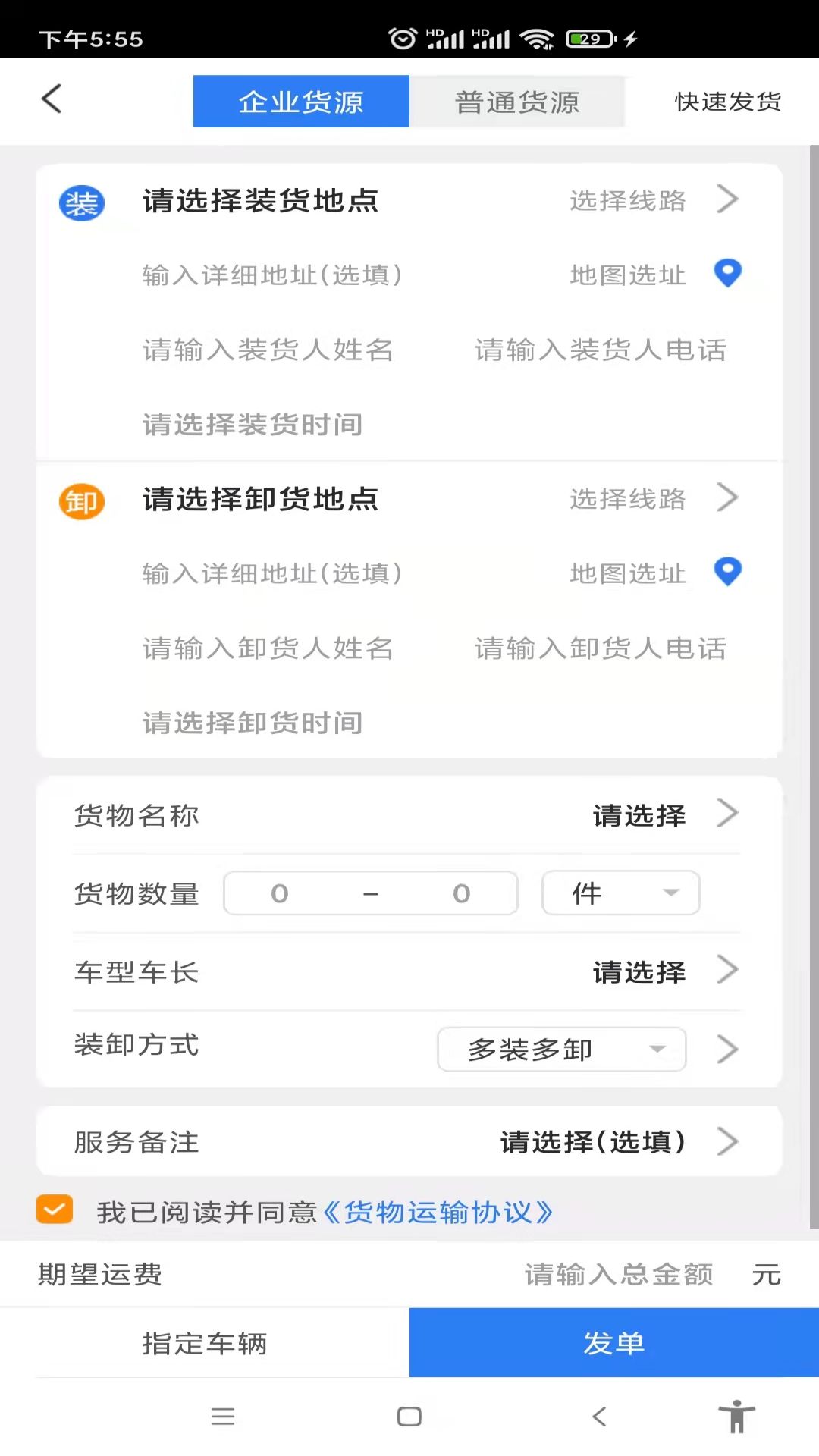Open 快速发货 quick shipping
The width and height of the screenshot is (819, 1456).
coord(727,102)
